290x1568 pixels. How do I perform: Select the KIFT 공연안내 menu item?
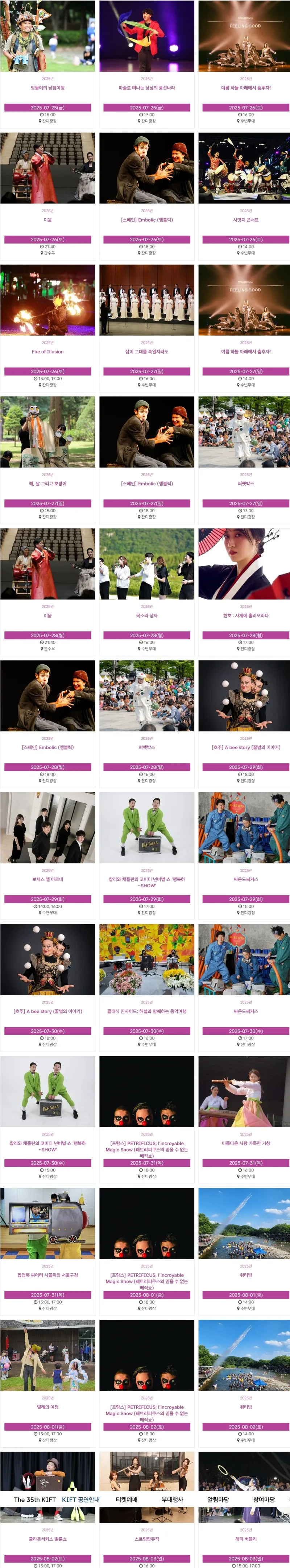tap(80, 1499)
